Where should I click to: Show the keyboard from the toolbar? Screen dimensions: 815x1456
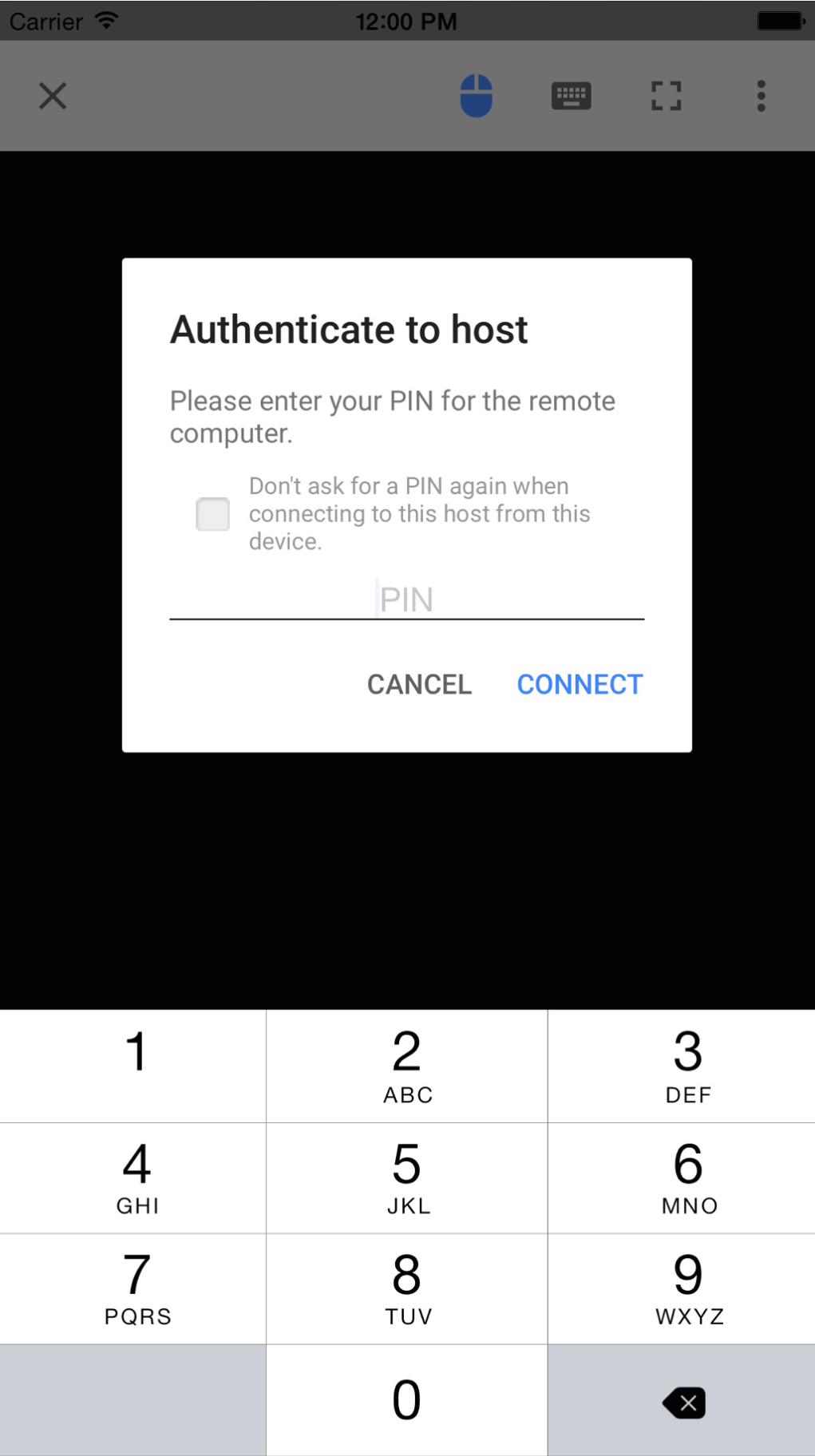[571, 96]
